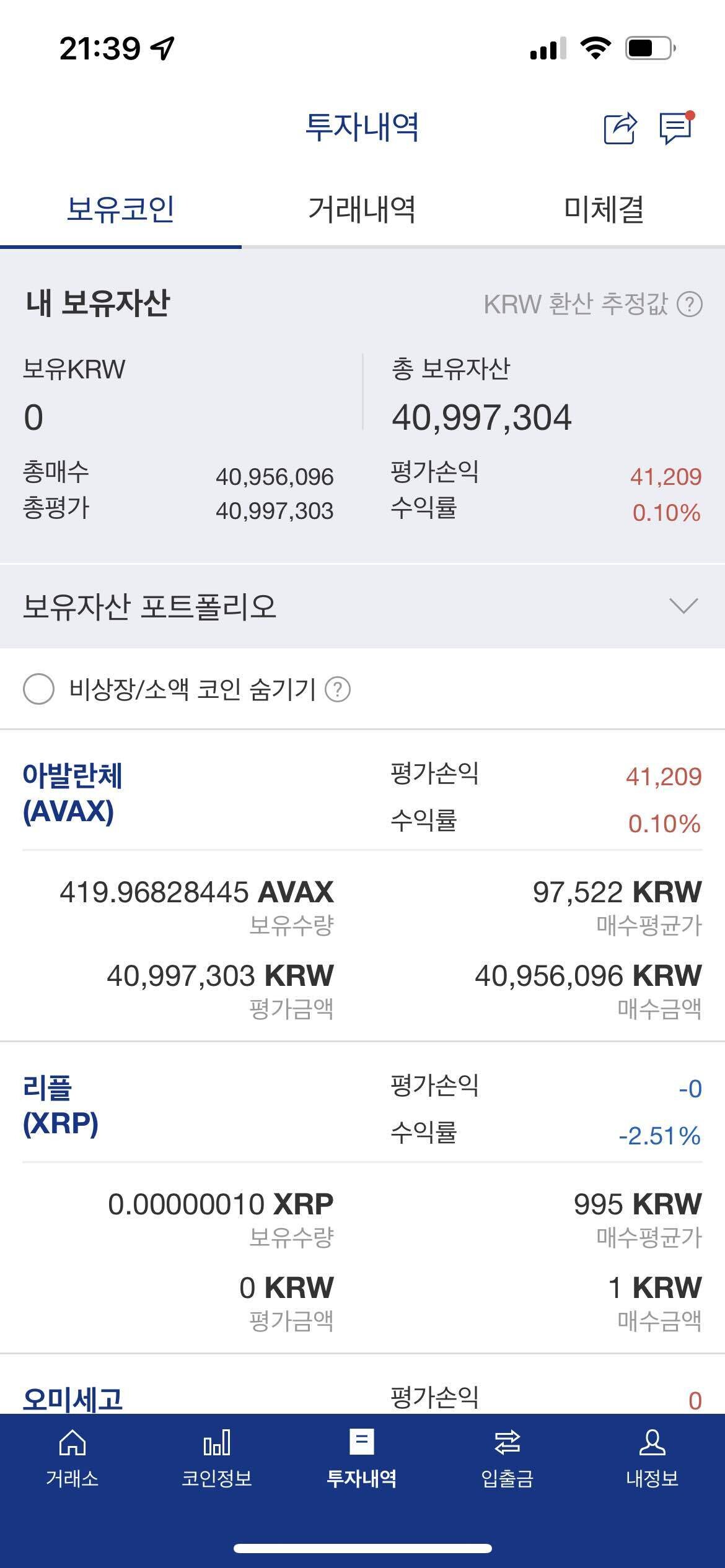Tap the KRW 환산 추정값 help icon

[x=690, y=303]
